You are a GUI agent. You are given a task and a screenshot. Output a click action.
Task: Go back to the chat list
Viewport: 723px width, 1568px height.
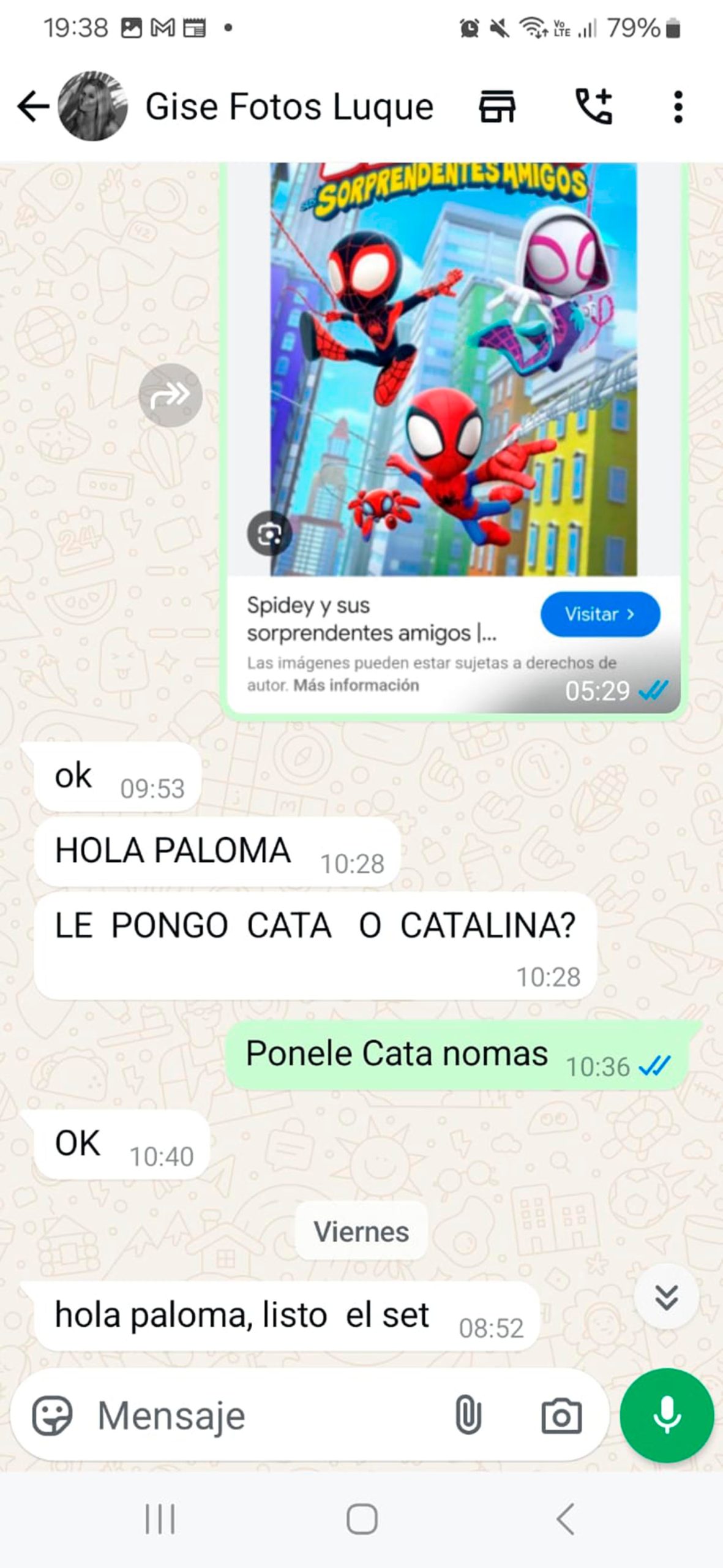(33, 107)
